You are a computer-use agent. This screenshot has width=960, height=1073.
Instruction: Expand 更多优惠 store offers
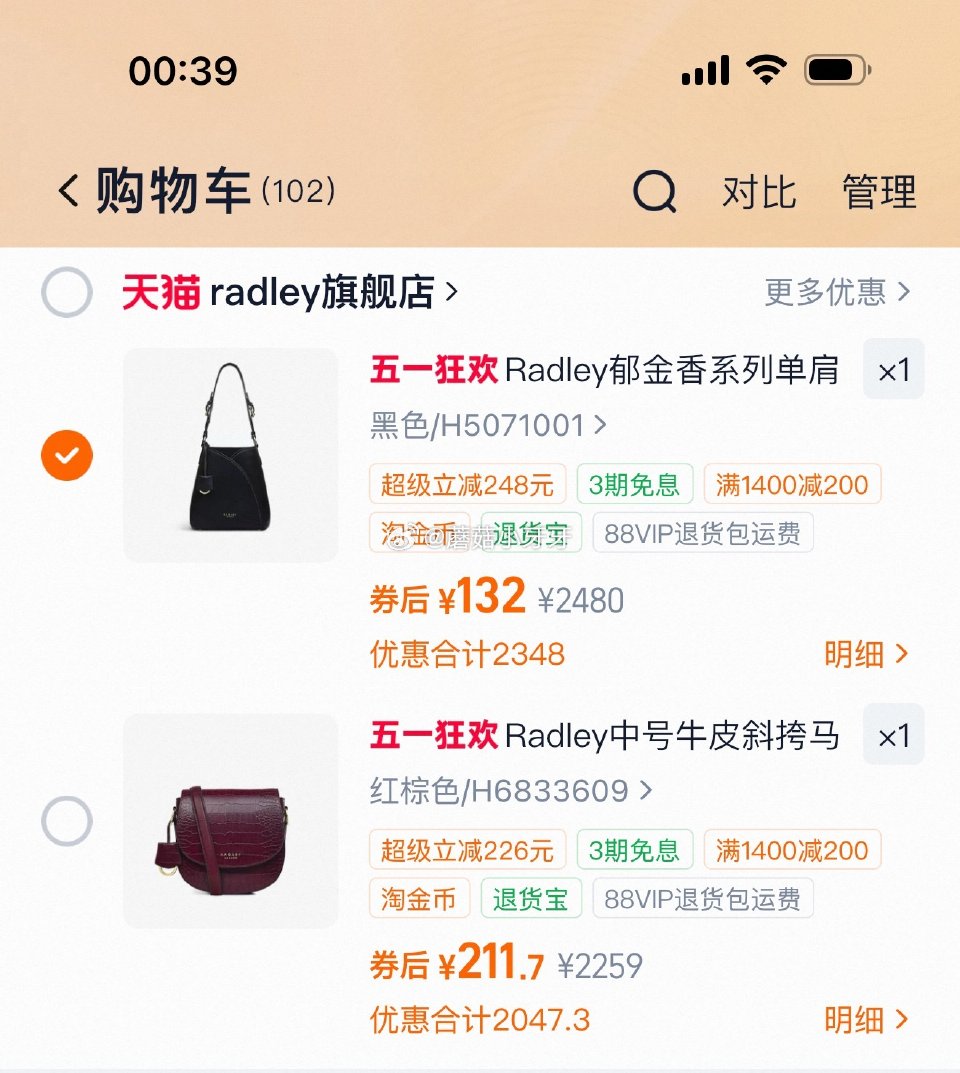click(836, 291)
